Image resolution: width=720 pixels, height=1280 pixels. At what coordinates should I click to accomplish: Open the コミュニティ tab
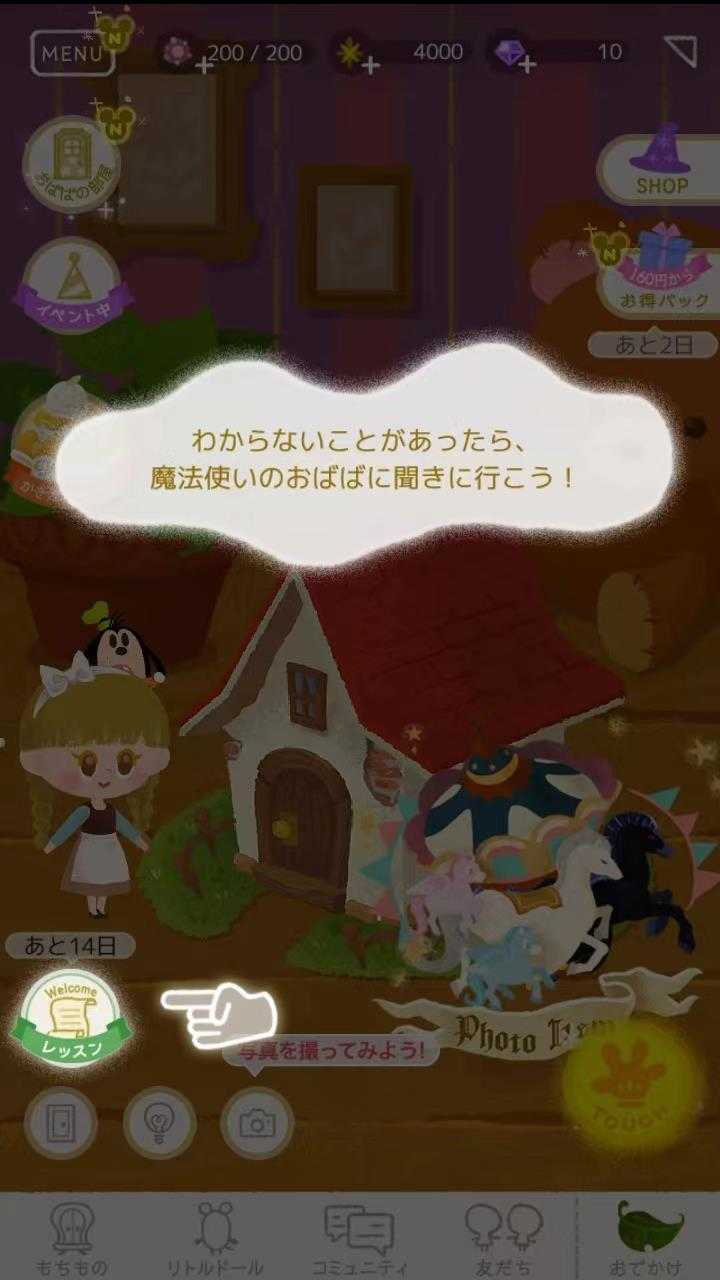[359, 1238]
